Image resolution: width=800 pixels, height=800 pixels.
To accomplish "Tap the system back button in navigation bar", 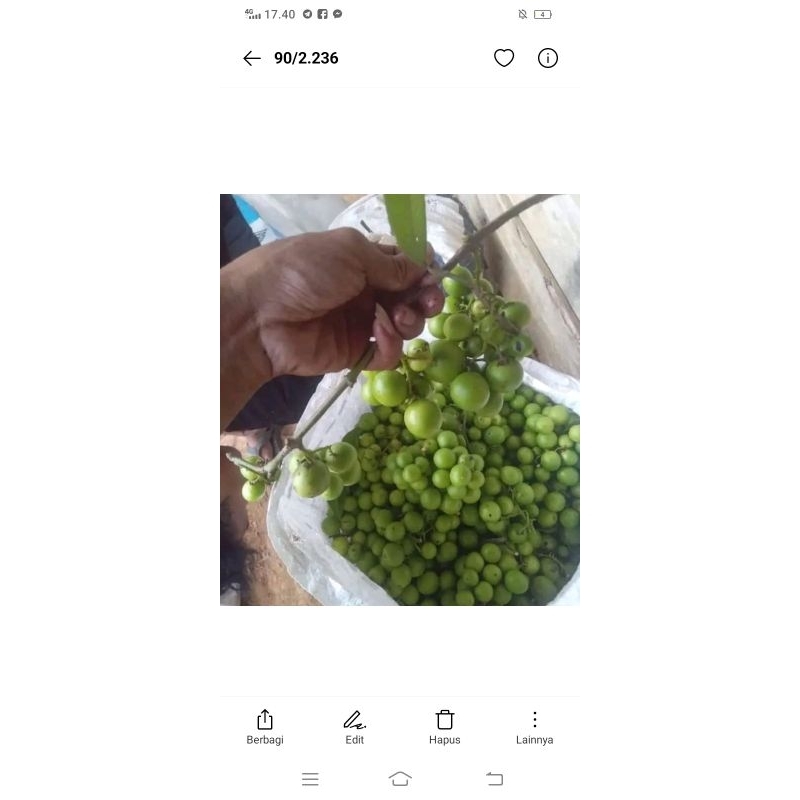I will (x=494, y=779).
